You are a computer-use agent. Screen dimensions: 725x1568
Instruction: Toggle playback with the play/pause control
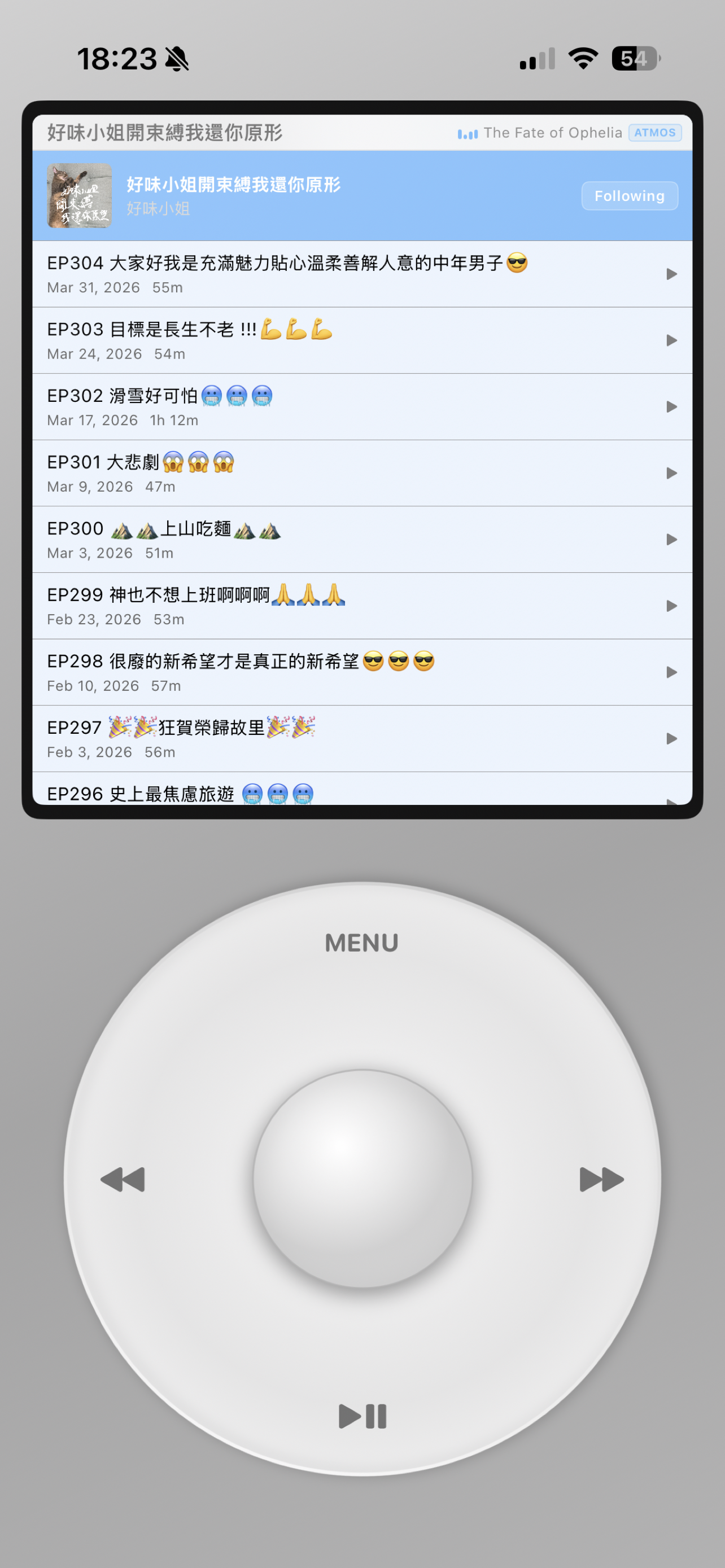click(x=362, y=1415)
